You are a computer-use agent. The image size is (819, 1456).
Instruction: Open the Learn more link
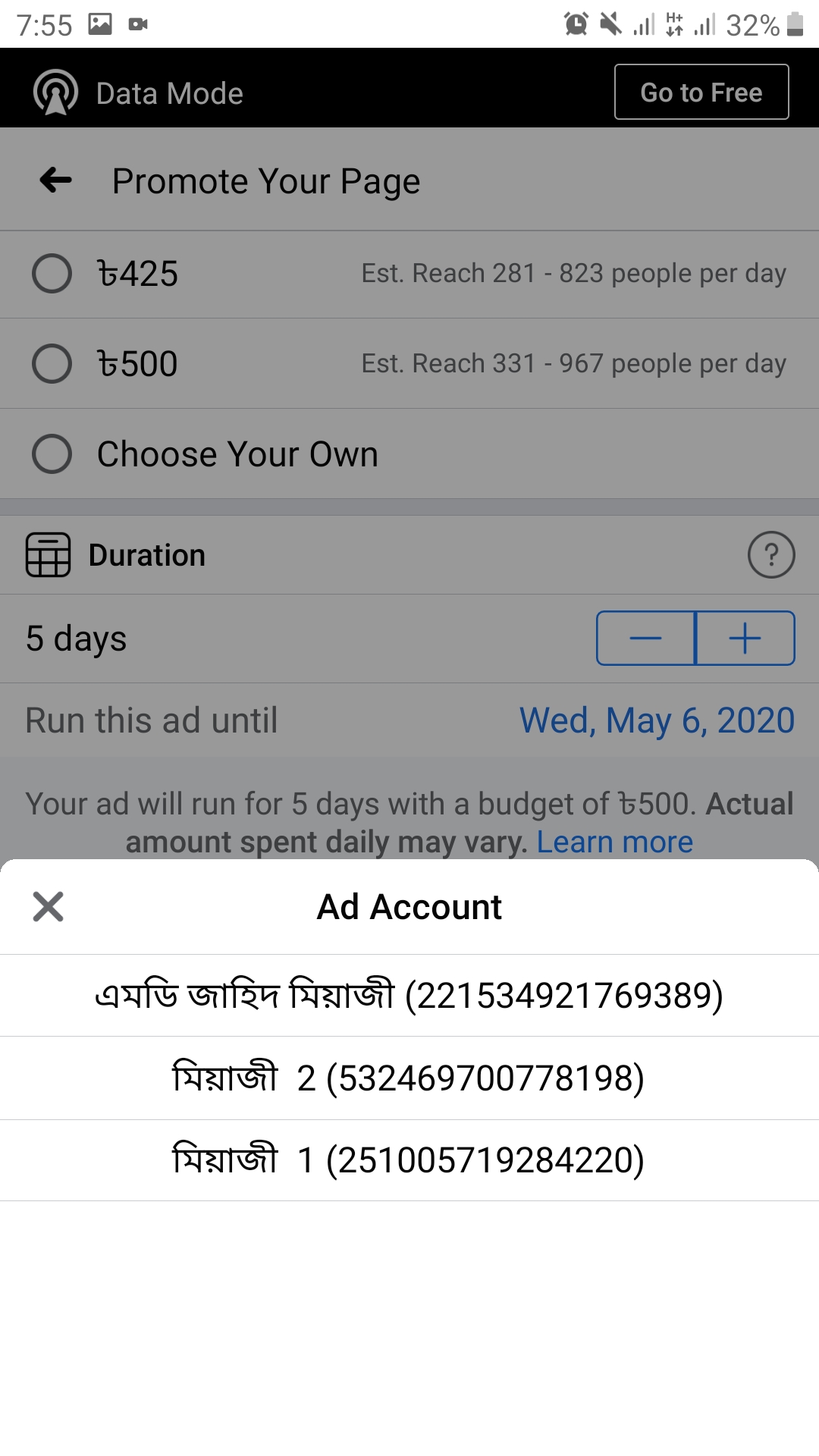(615, 842)
